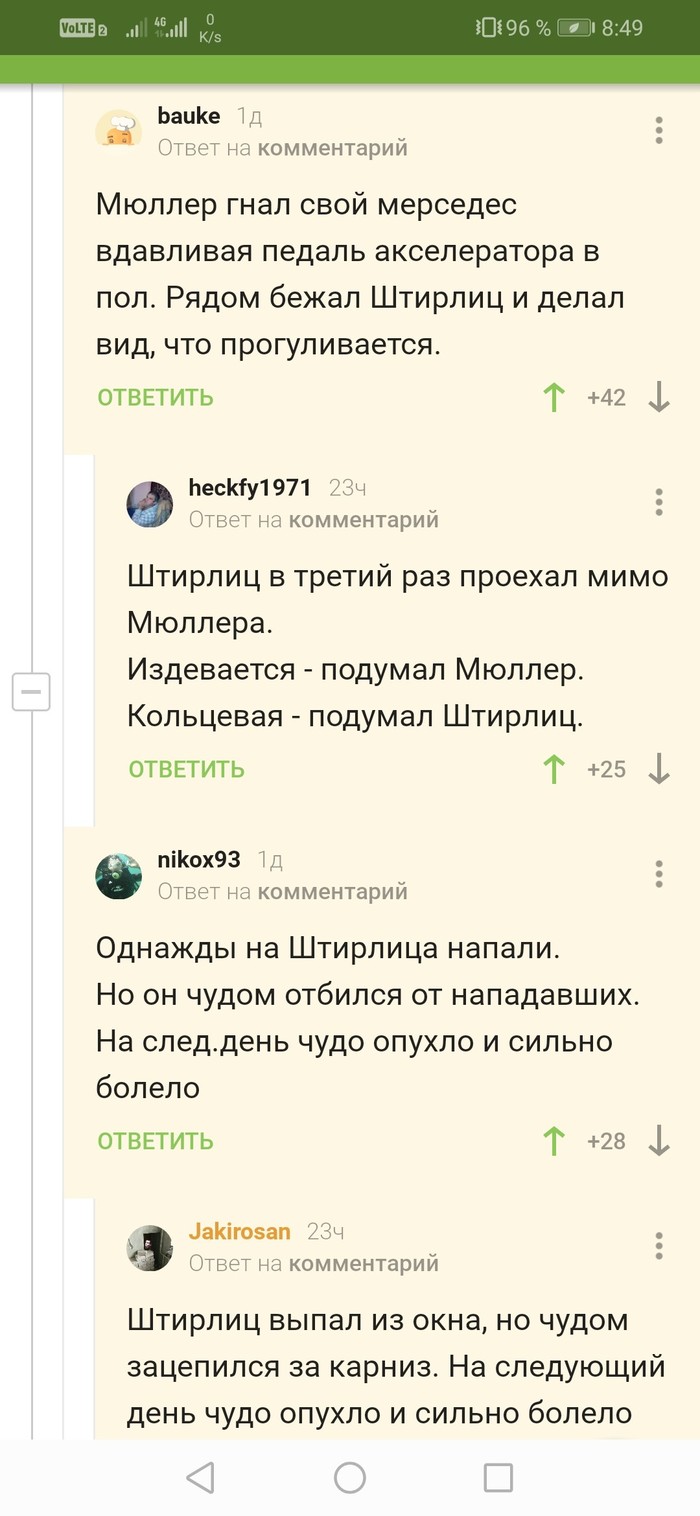Screen dimensions: 700x1516
Task: Upvote nikox93's comment
Action: point(553,1141)
